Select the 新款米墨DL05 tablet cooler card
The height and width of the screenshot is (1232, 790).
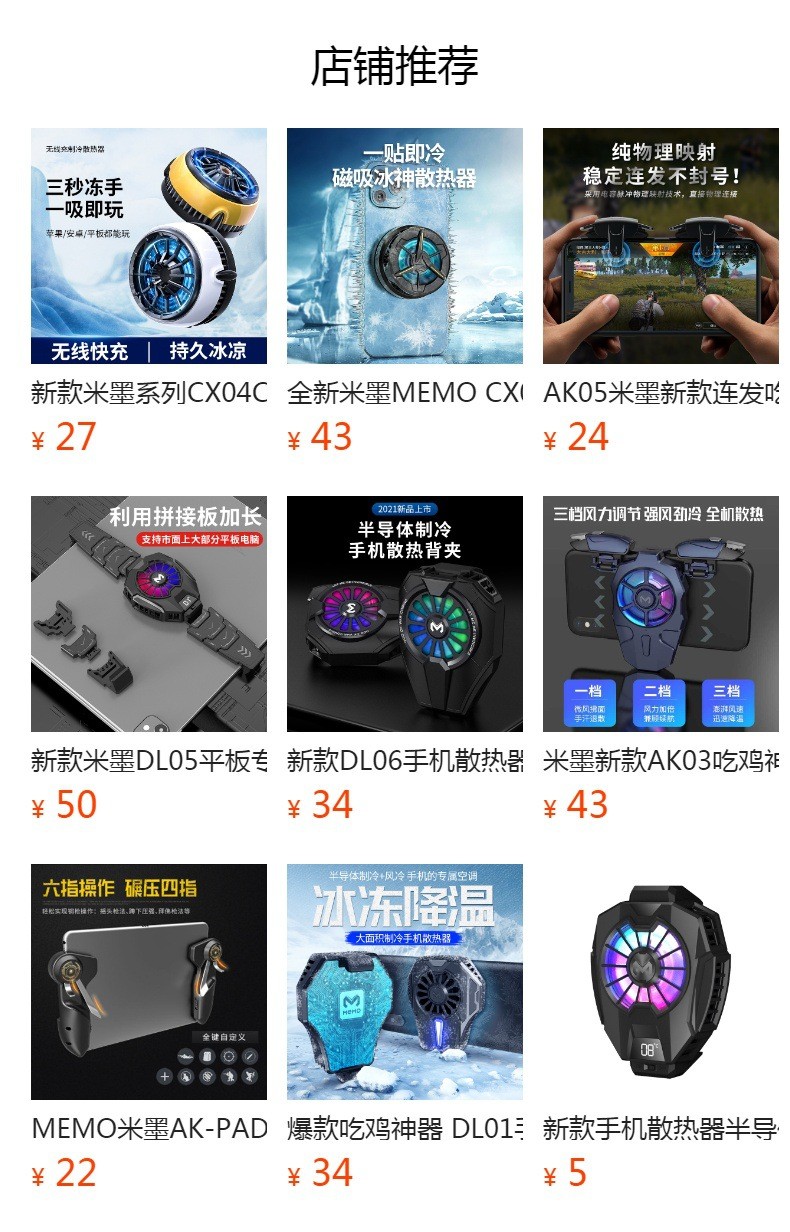point(149,614)
